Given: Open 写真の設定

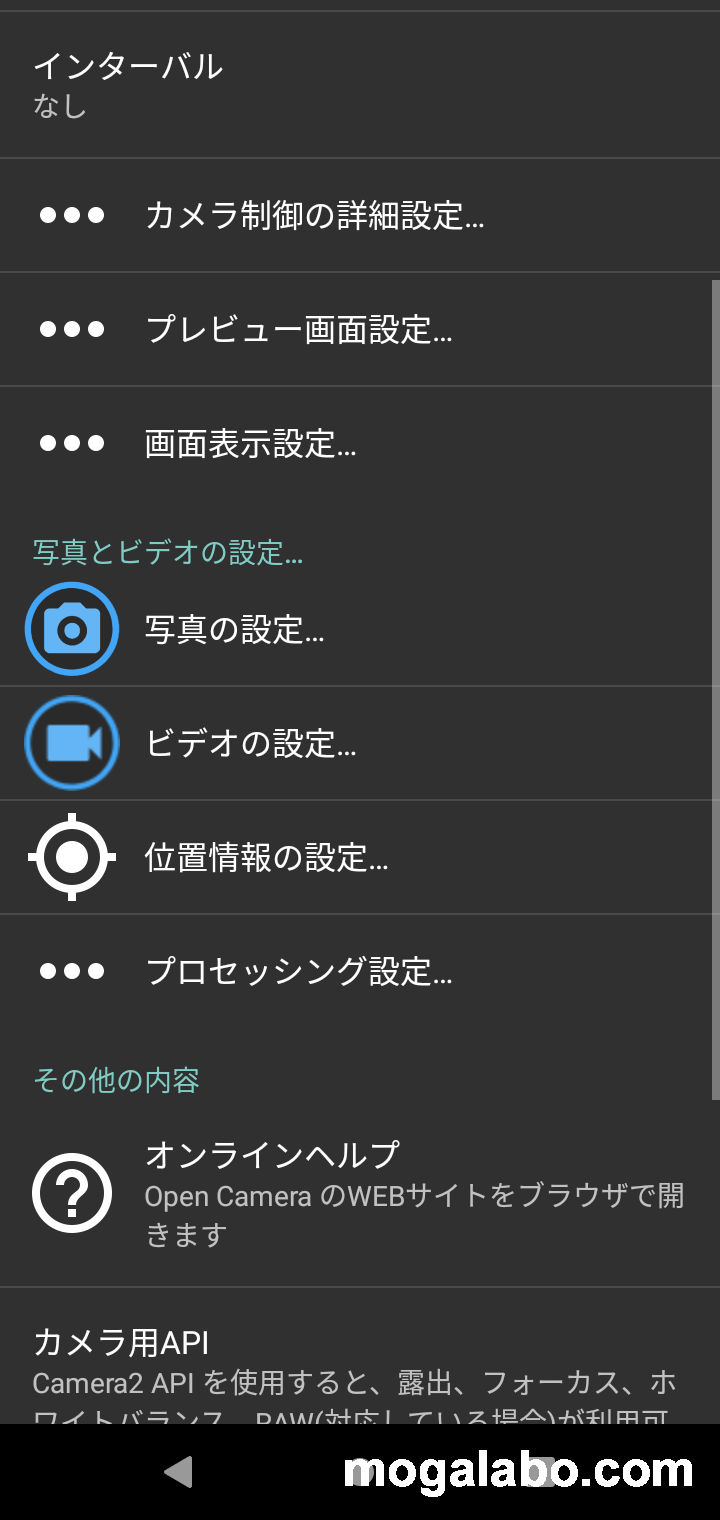Looking at the screenshot, I should point(360,630).
